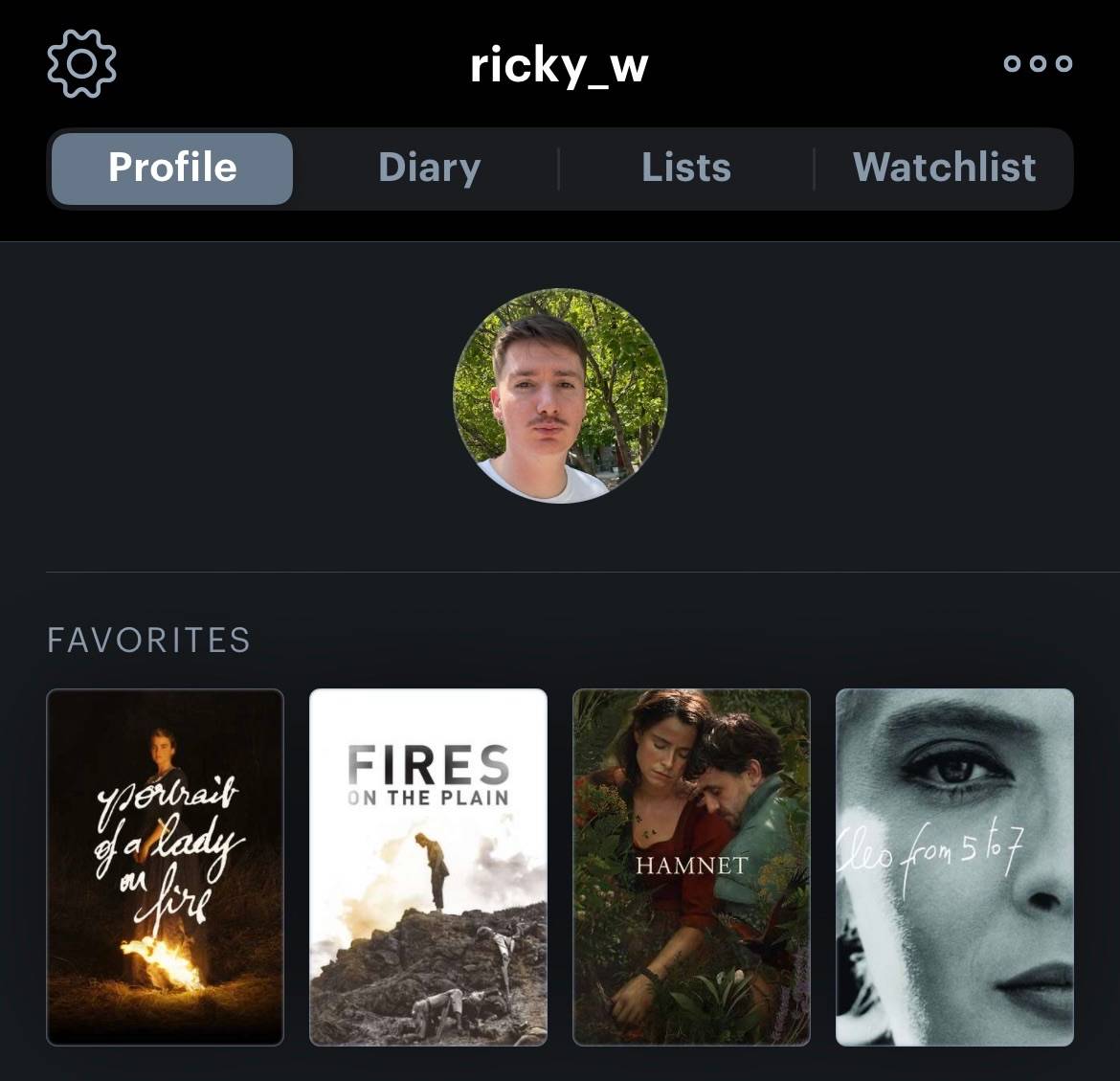Open the Fires on the Plain poster

pos(428,867)
